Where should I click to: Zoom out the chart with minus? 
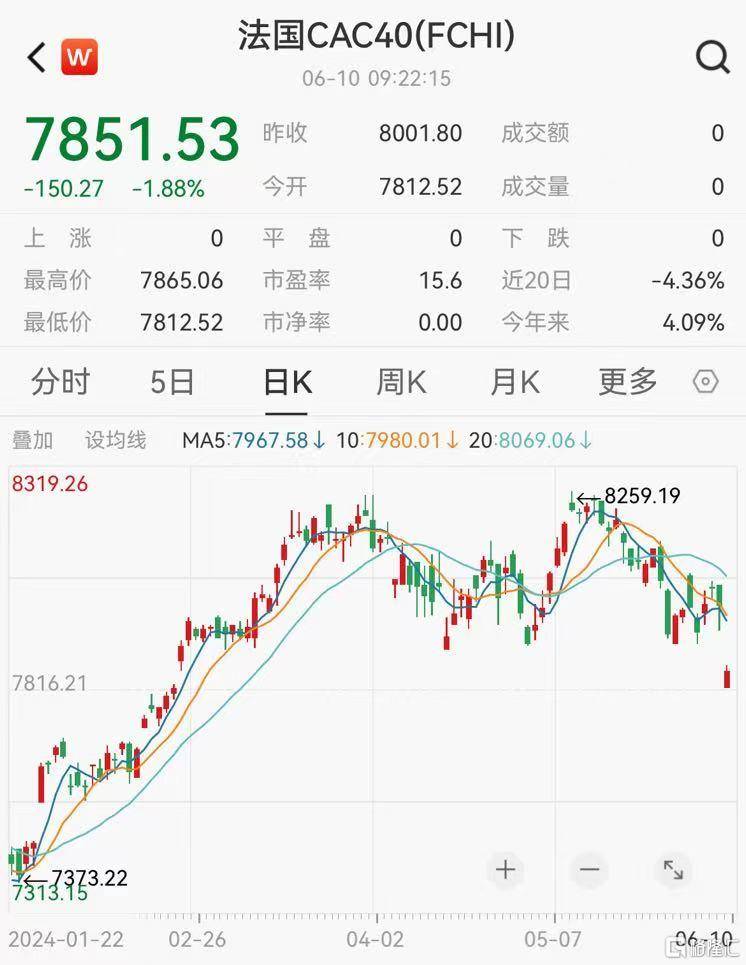click(x=589, y=869)
